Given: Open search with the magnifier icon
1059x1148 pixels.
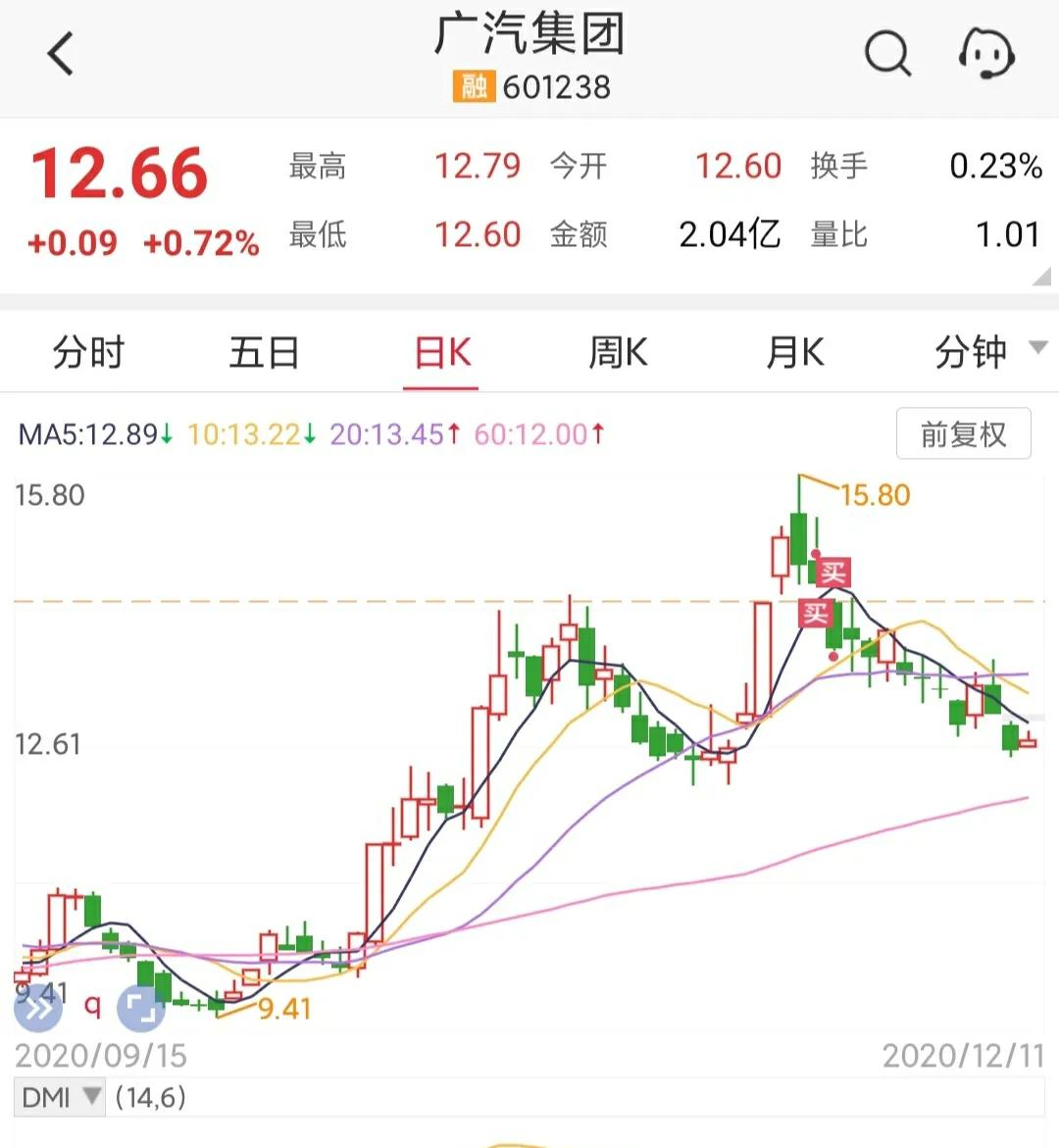Looking at the screenshot, I should (x=887, y=54).
